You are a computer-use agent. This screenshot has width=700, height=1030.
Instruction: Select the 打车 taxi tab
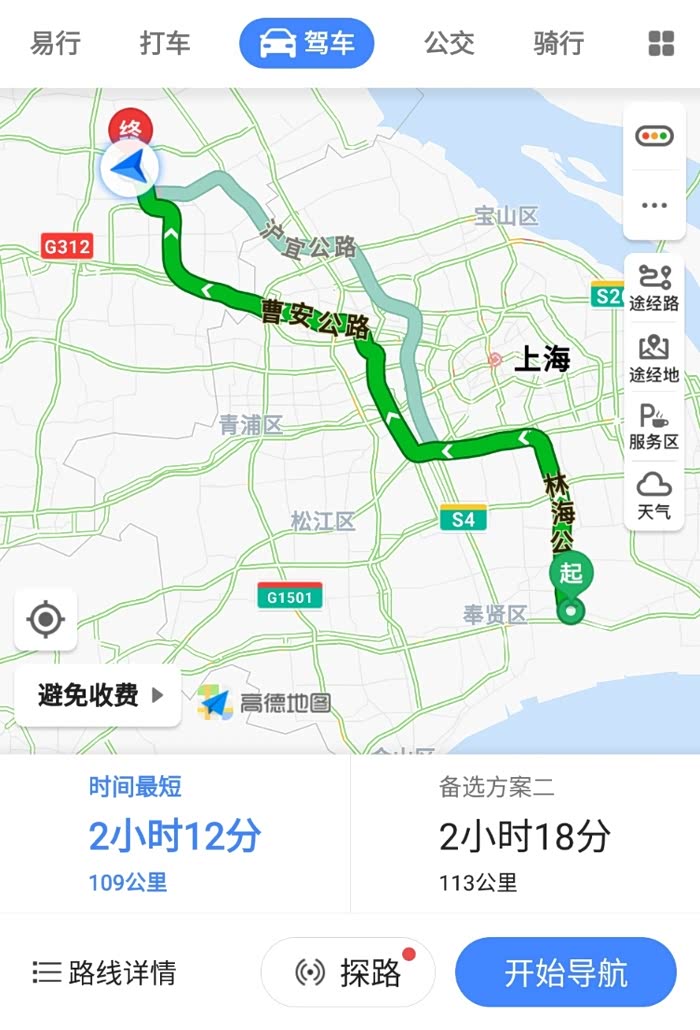(x=165, y=43)
